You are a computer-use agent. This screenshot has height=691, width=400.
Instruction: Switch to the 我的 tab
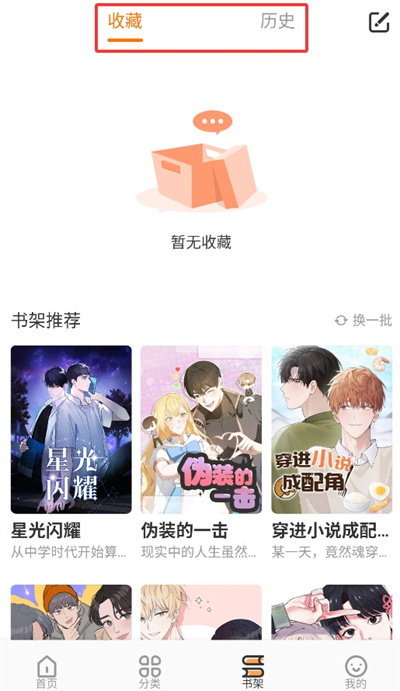point(356,672)
